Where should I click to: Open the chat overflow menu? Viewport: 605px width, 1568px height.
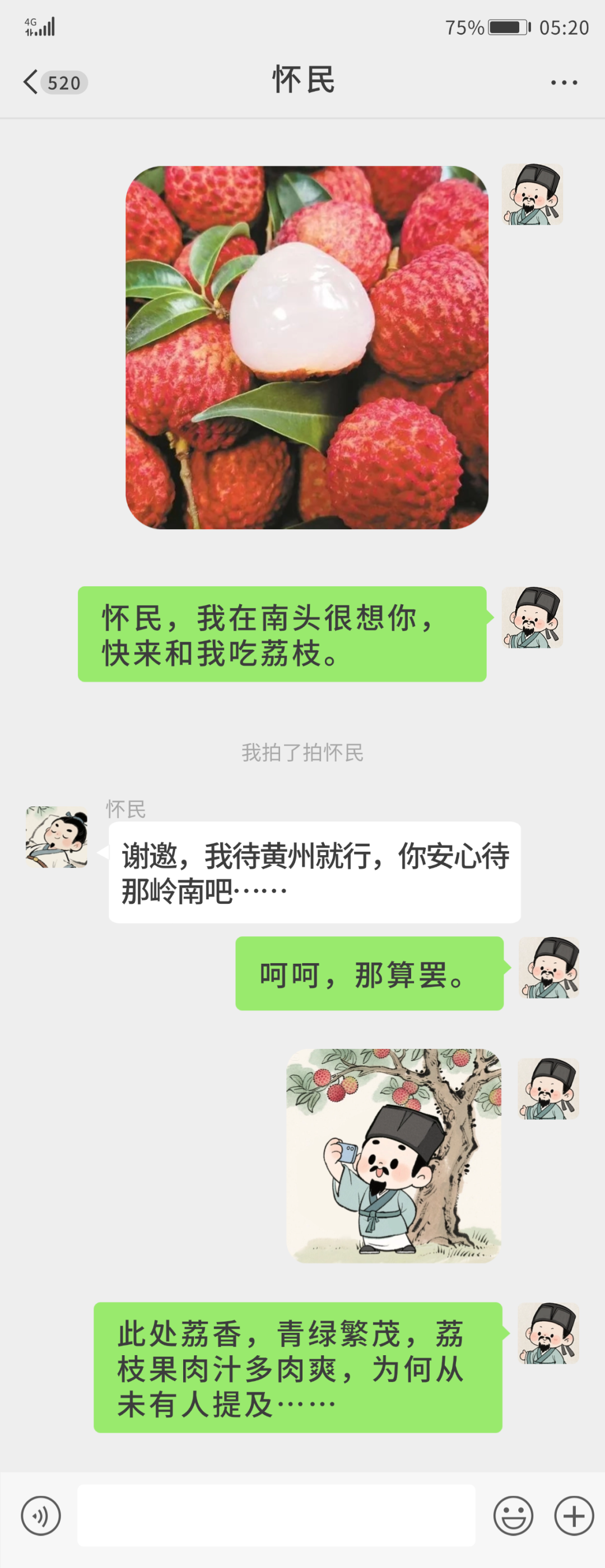564,82
